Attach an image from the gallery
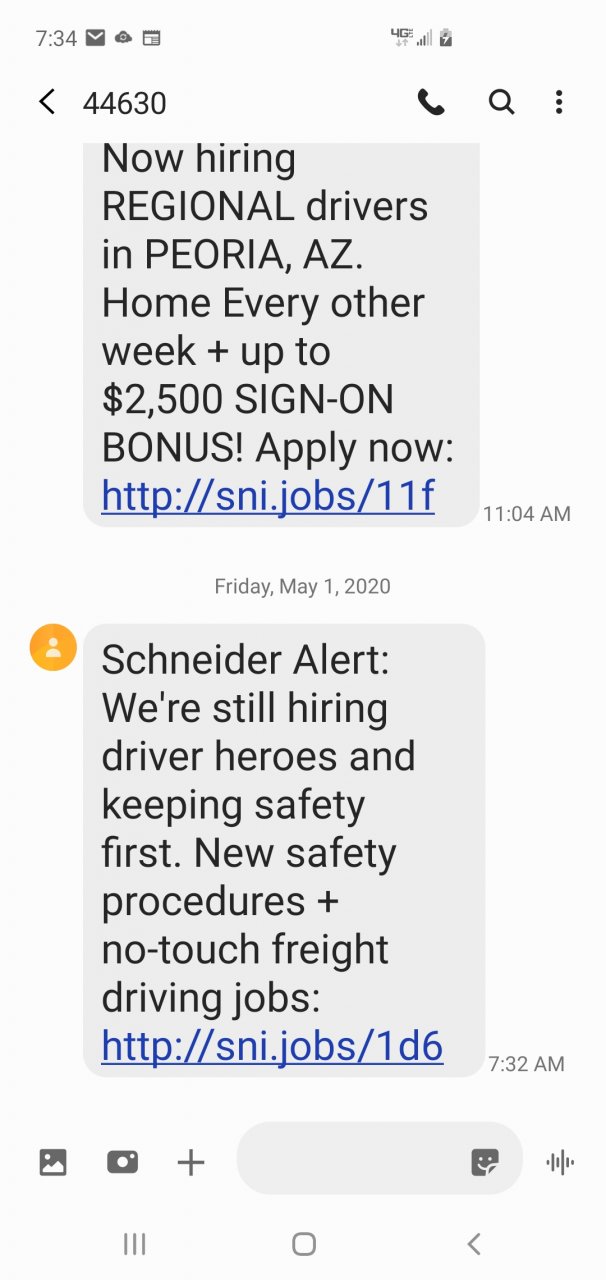The height and width of the screenshot is (1280, 606). (x=53, y=1162)
